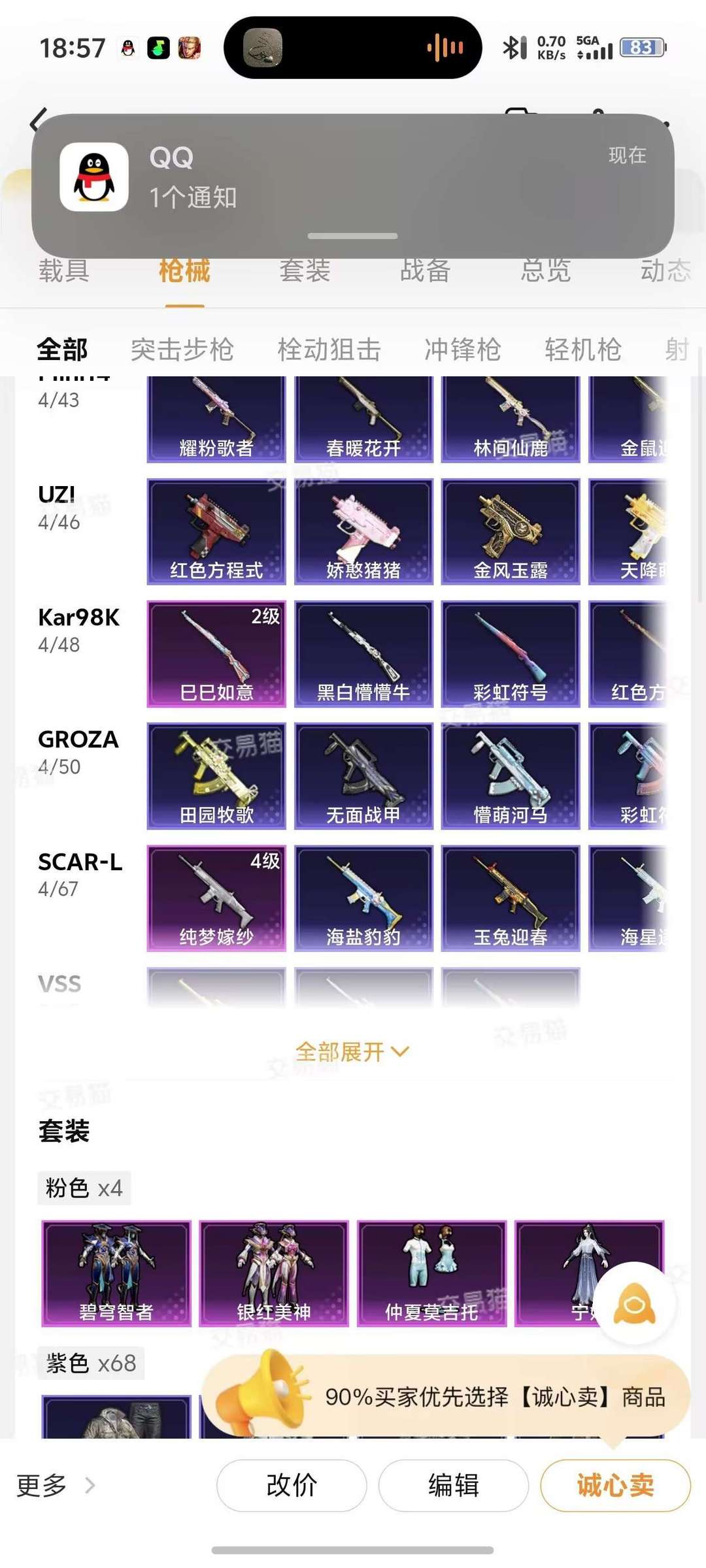Filter by 突击步枪
This screenshot has width=706, height=1568.
(182, 350)
